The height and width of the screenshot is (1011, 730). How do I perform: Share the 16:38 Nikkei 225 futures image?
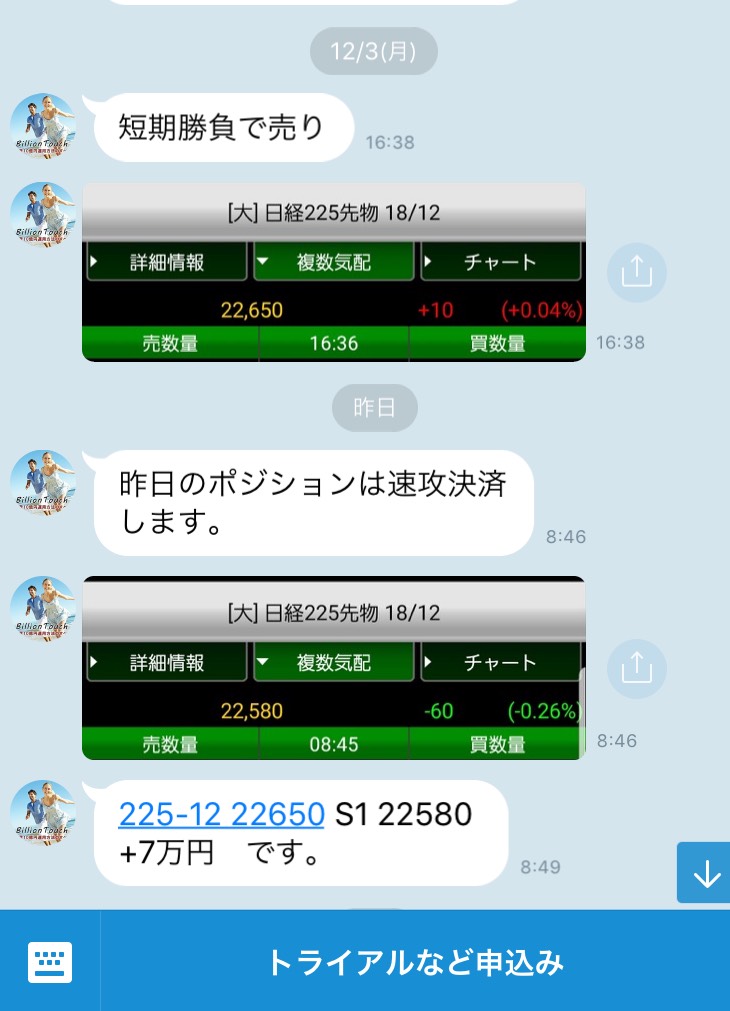[x=636, y=272]
